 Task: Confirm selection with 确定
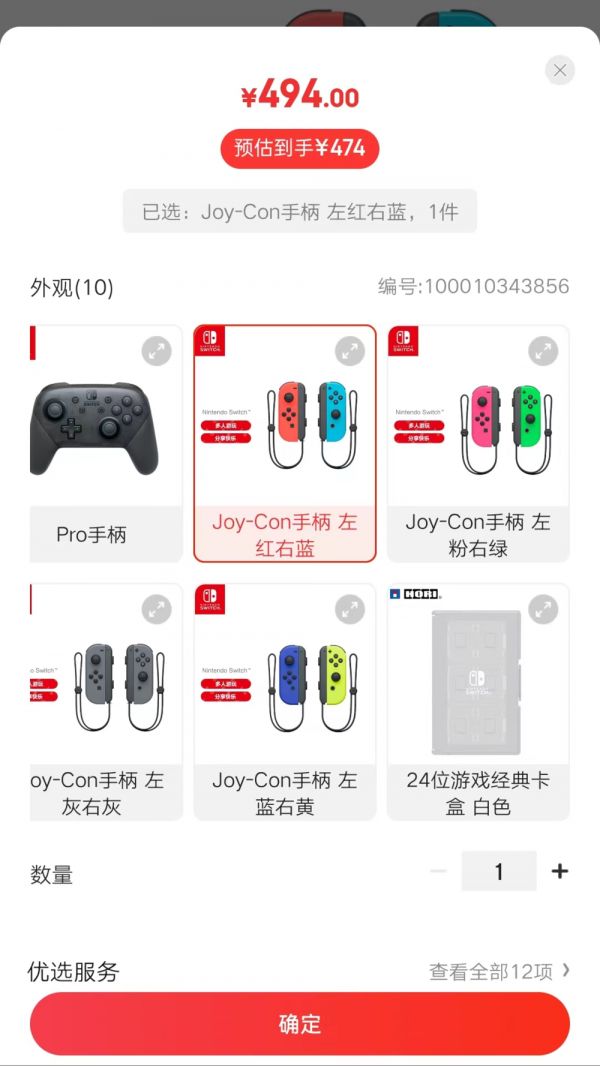pyautogui.click(x=300, y=1024)
